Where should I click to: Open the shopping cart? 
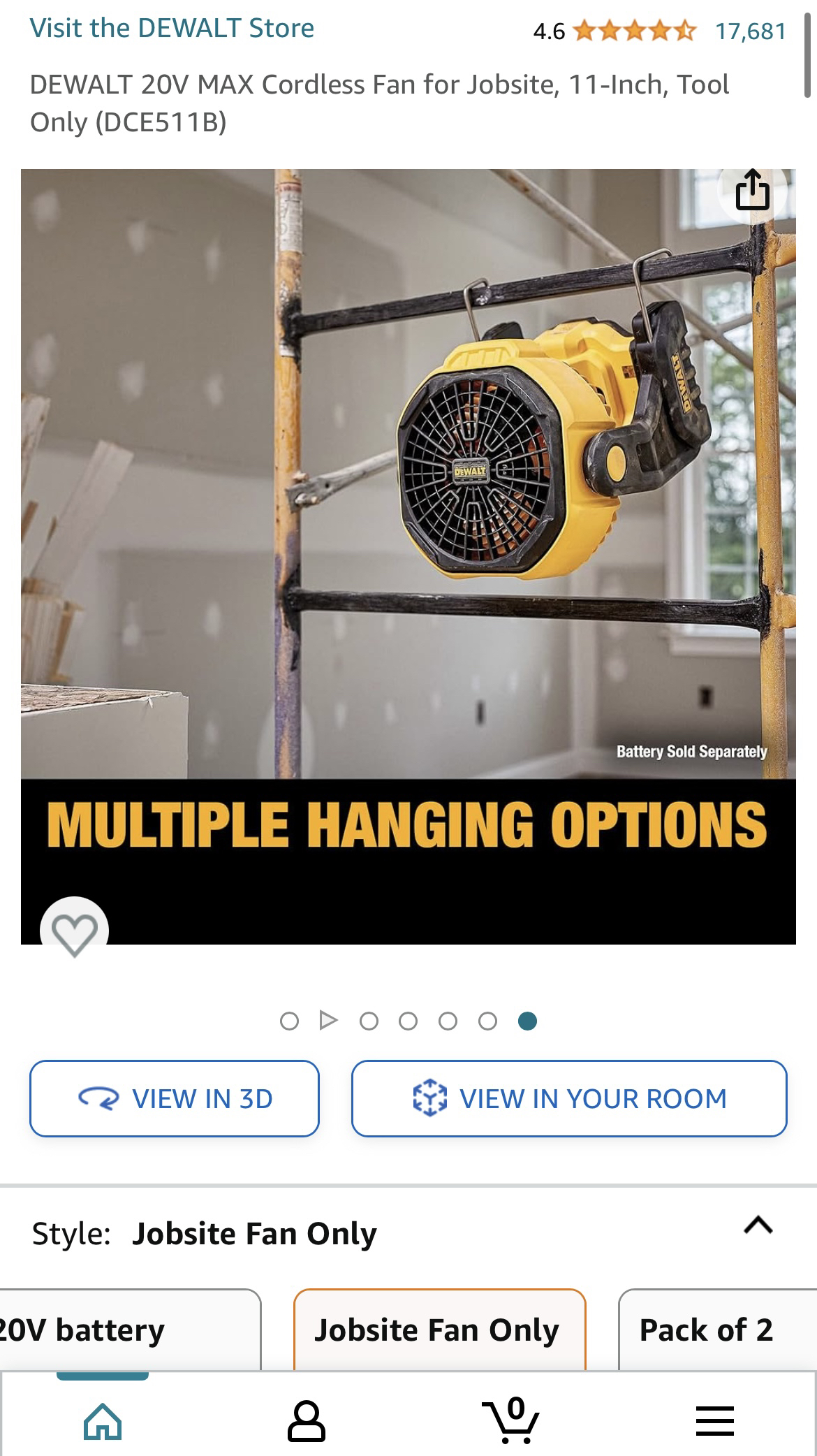coord(511,1420)
